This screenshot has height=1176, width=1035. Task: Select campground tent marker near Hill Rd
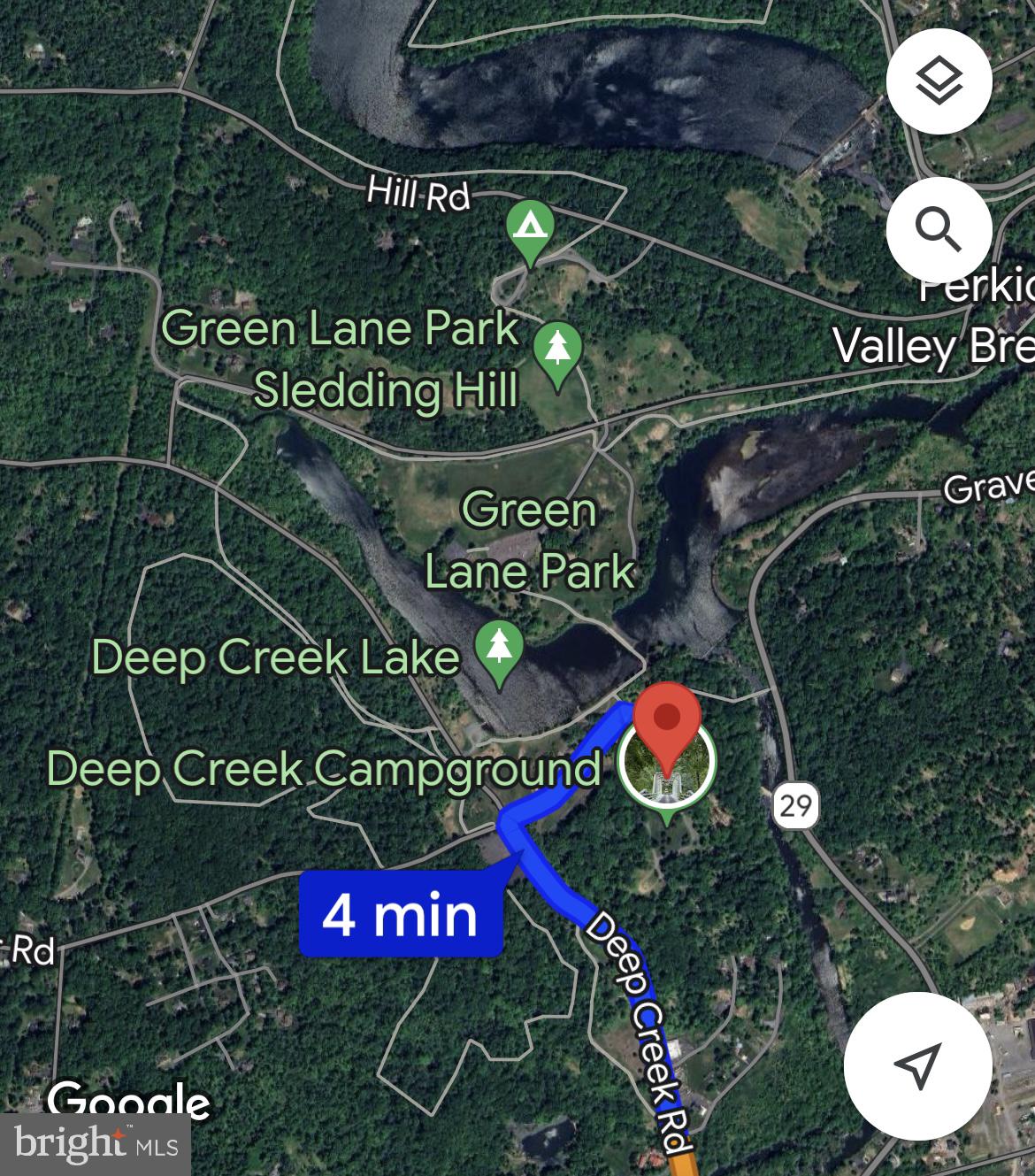coord(530,227)
